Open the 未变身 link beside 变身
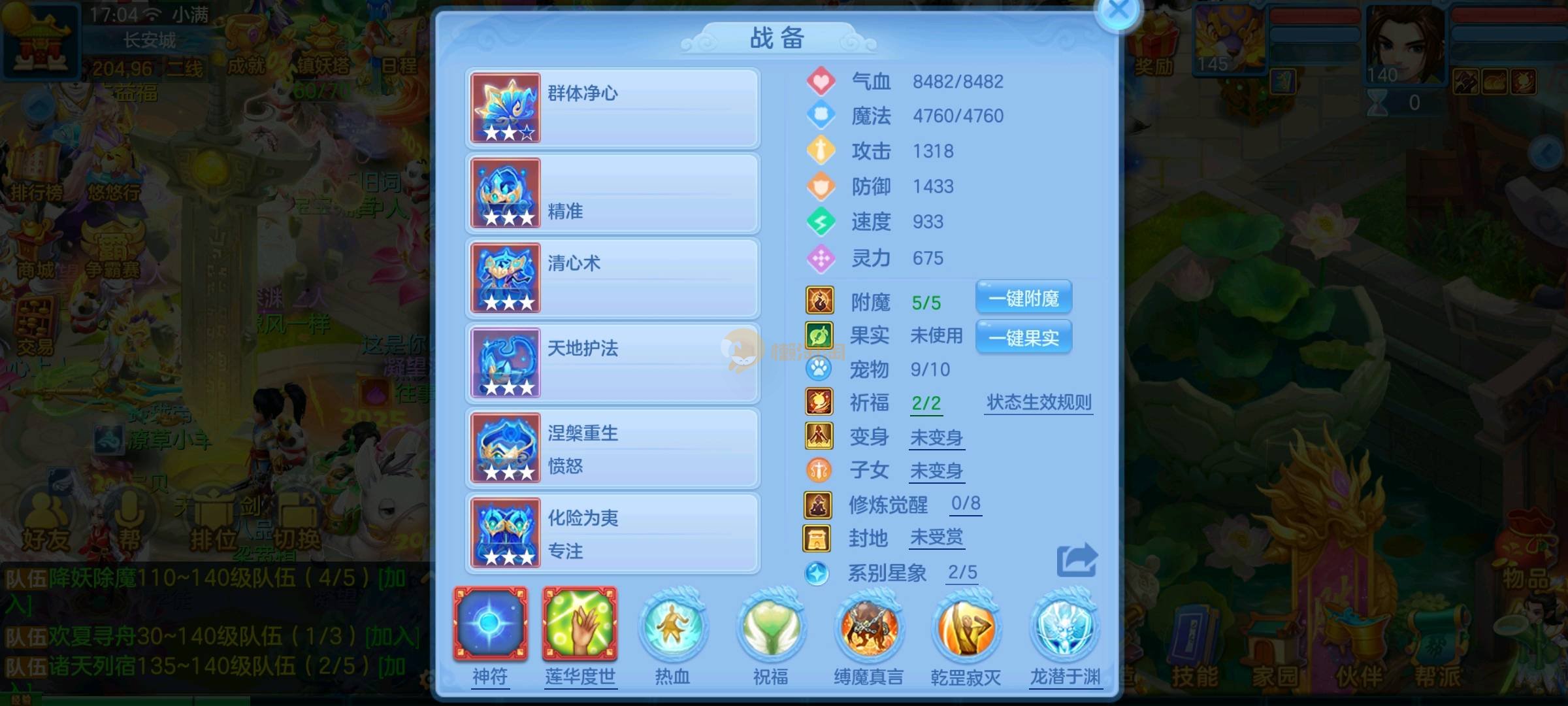Viewport: 1568px width, 706px height. (936, 437)
